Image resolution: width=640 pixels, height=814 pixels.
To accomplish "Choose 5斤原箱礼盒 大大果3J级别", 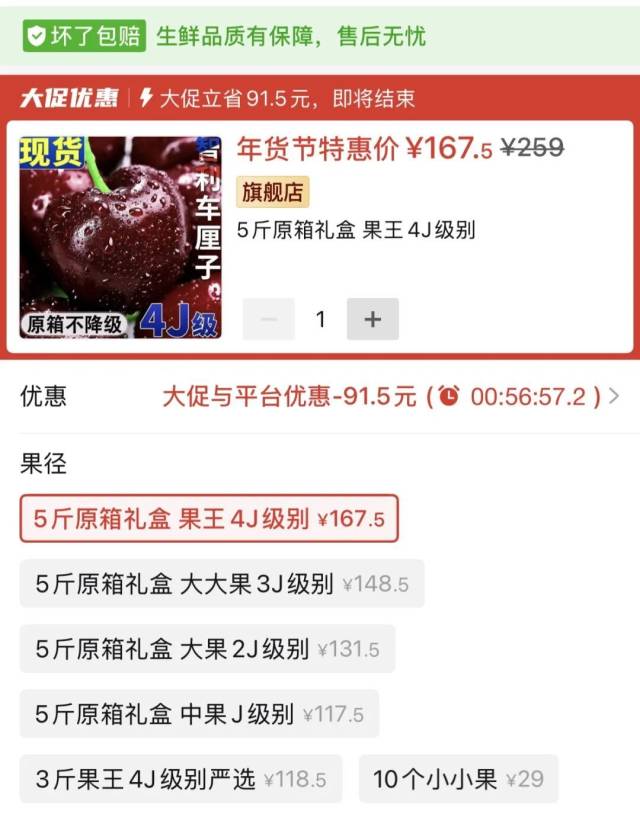I will coord(221,584).
